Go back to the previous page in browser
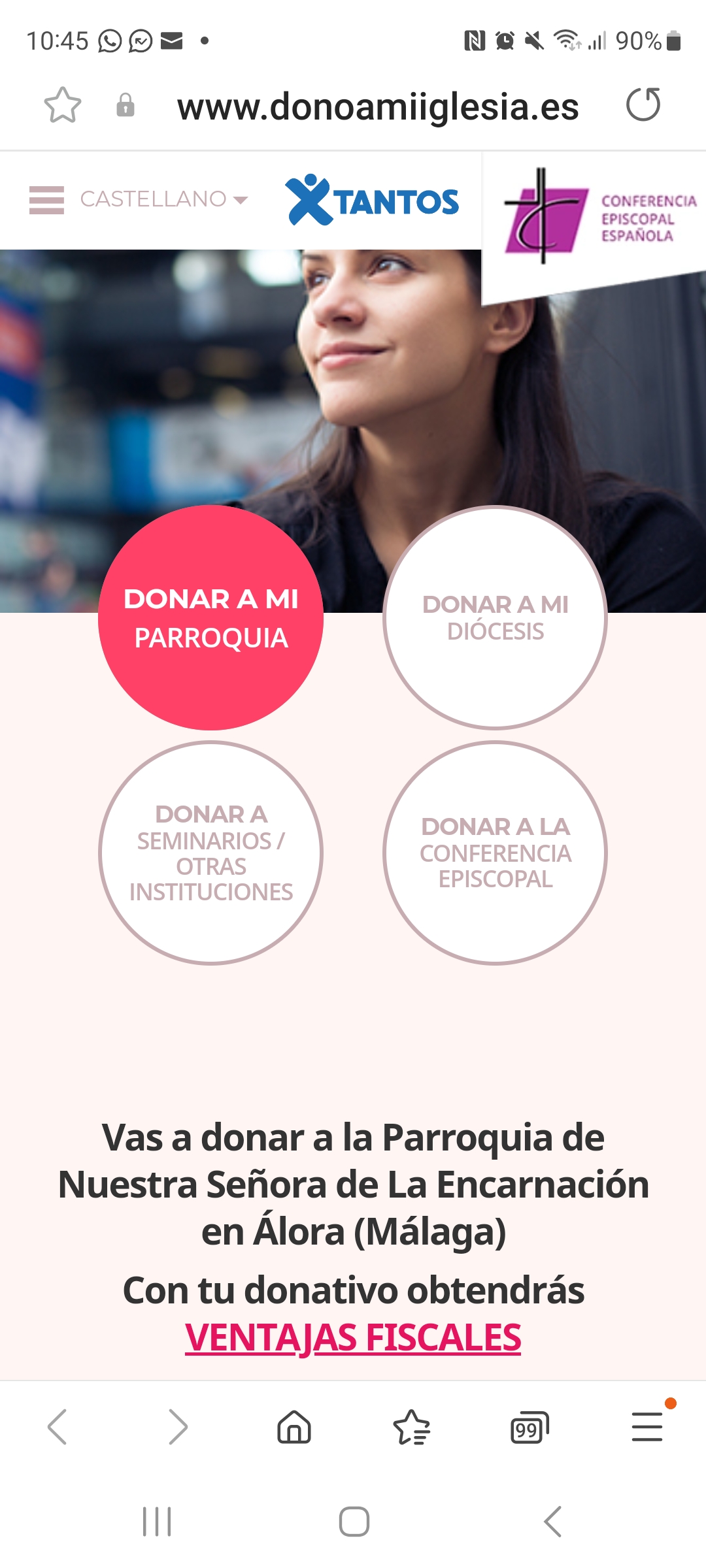 click(x=58, y=1426)
